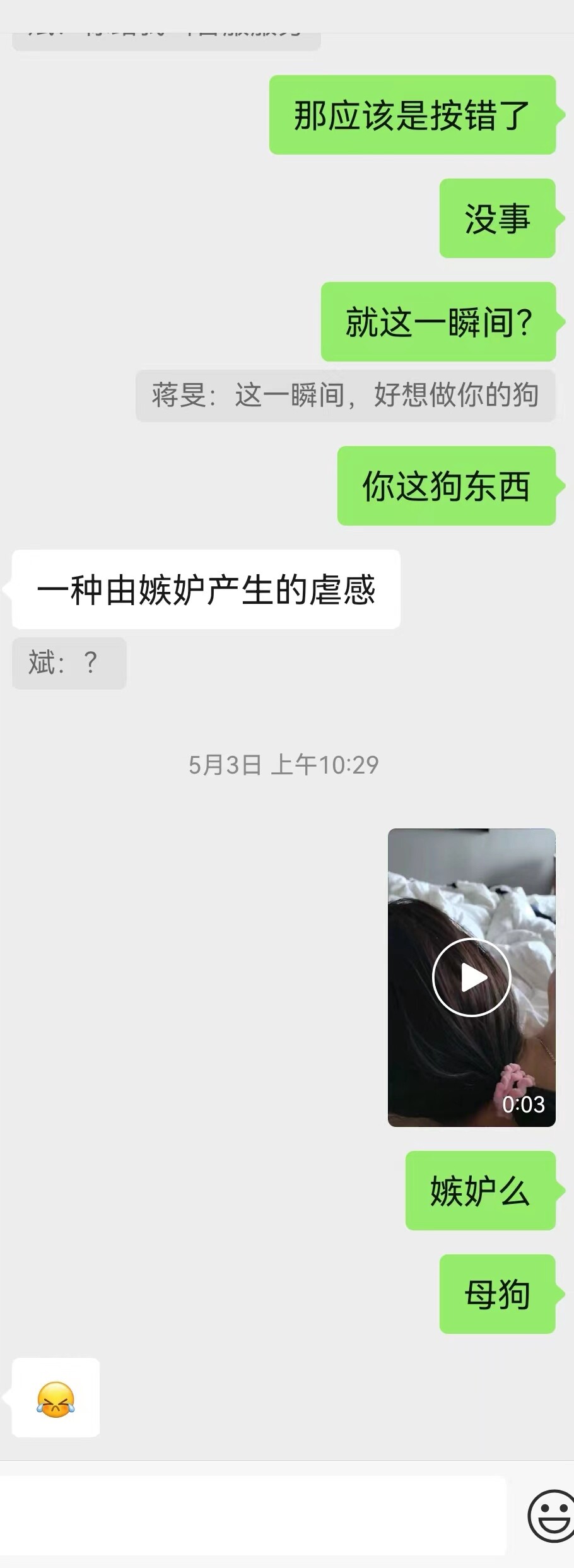Open quoted reply from 斌

point(69,663)
